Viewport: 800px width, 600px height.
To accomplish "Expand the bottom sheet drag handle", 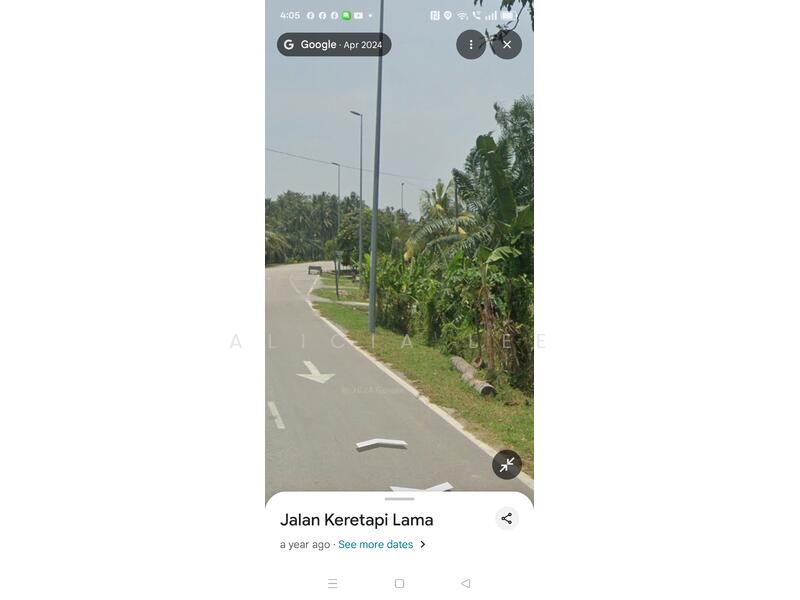I will (x=399, y=498).
